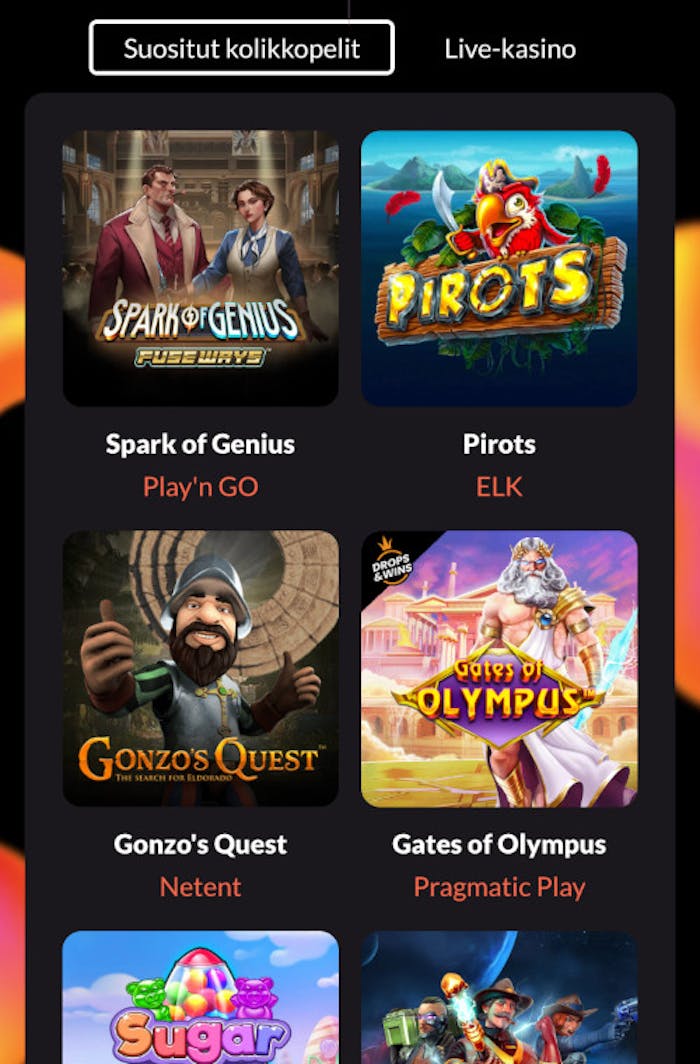Select the Suositut kolikkopelit tab
The image size is (700, 1064).
pos(241,48)
